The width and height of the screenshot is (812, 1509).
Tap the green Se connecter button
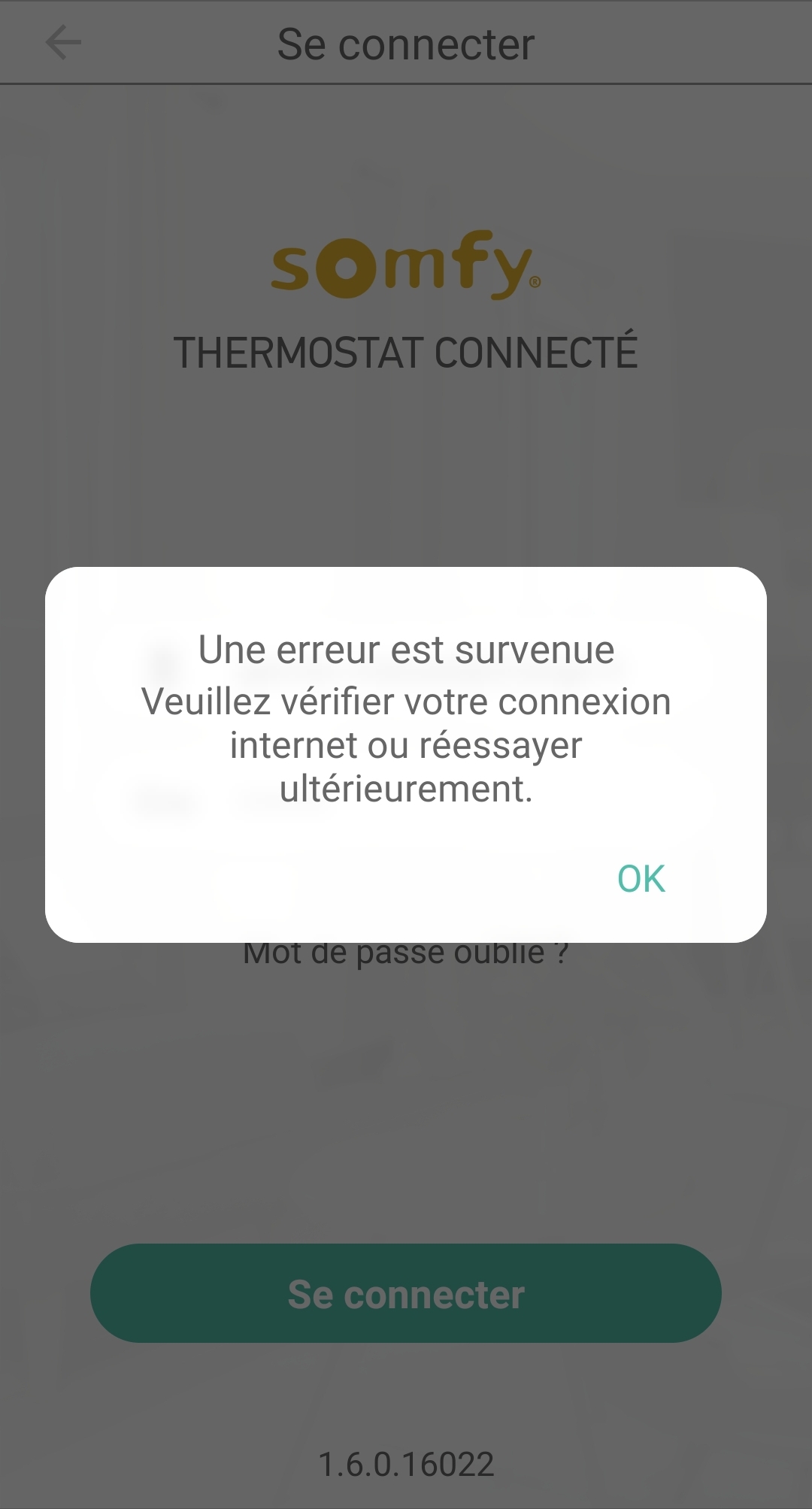[406, 1293]
